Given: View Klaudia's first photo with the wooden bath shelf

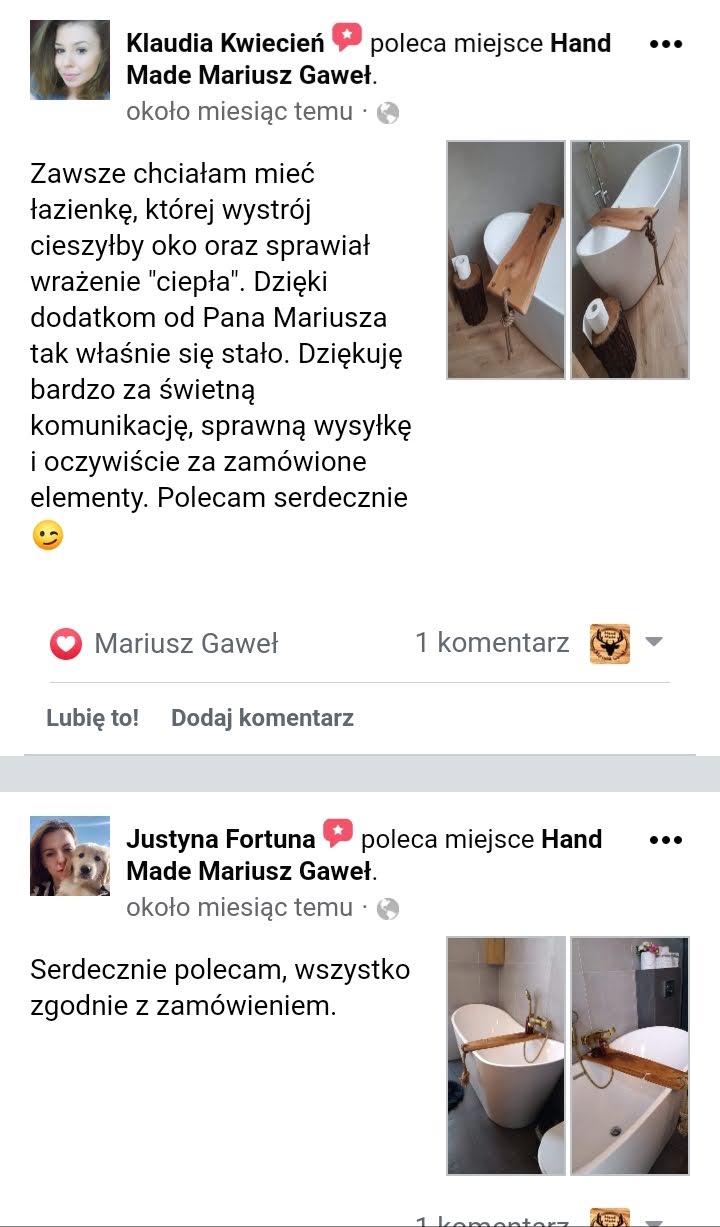Looking at the screenshot, I should [506, 260].
